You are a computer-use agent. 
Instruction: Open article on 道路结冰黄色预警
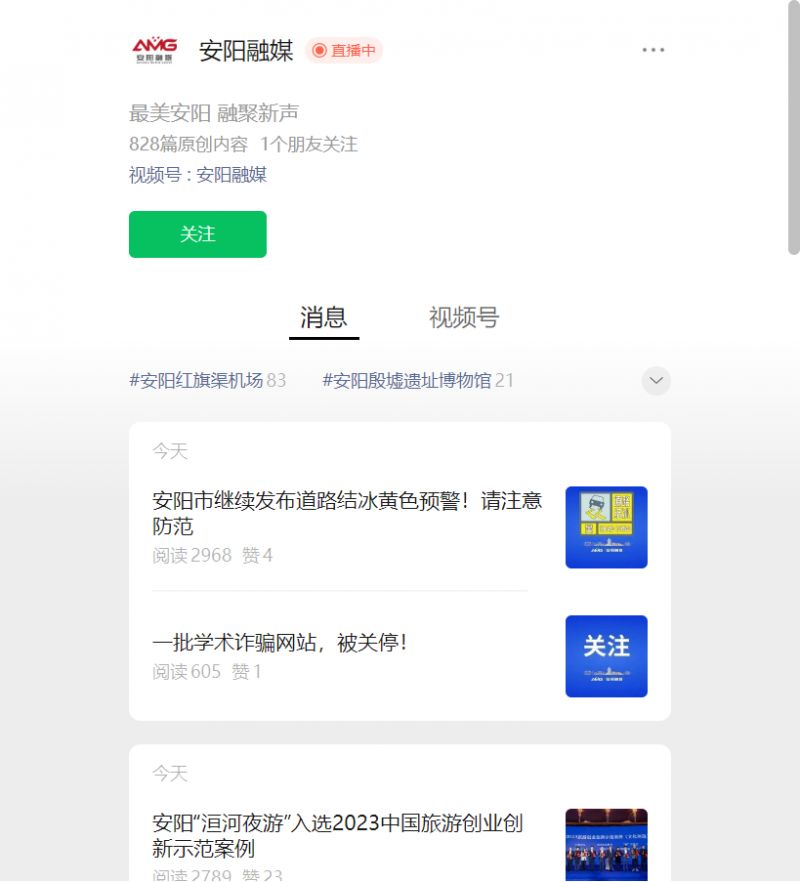[347, 513]
